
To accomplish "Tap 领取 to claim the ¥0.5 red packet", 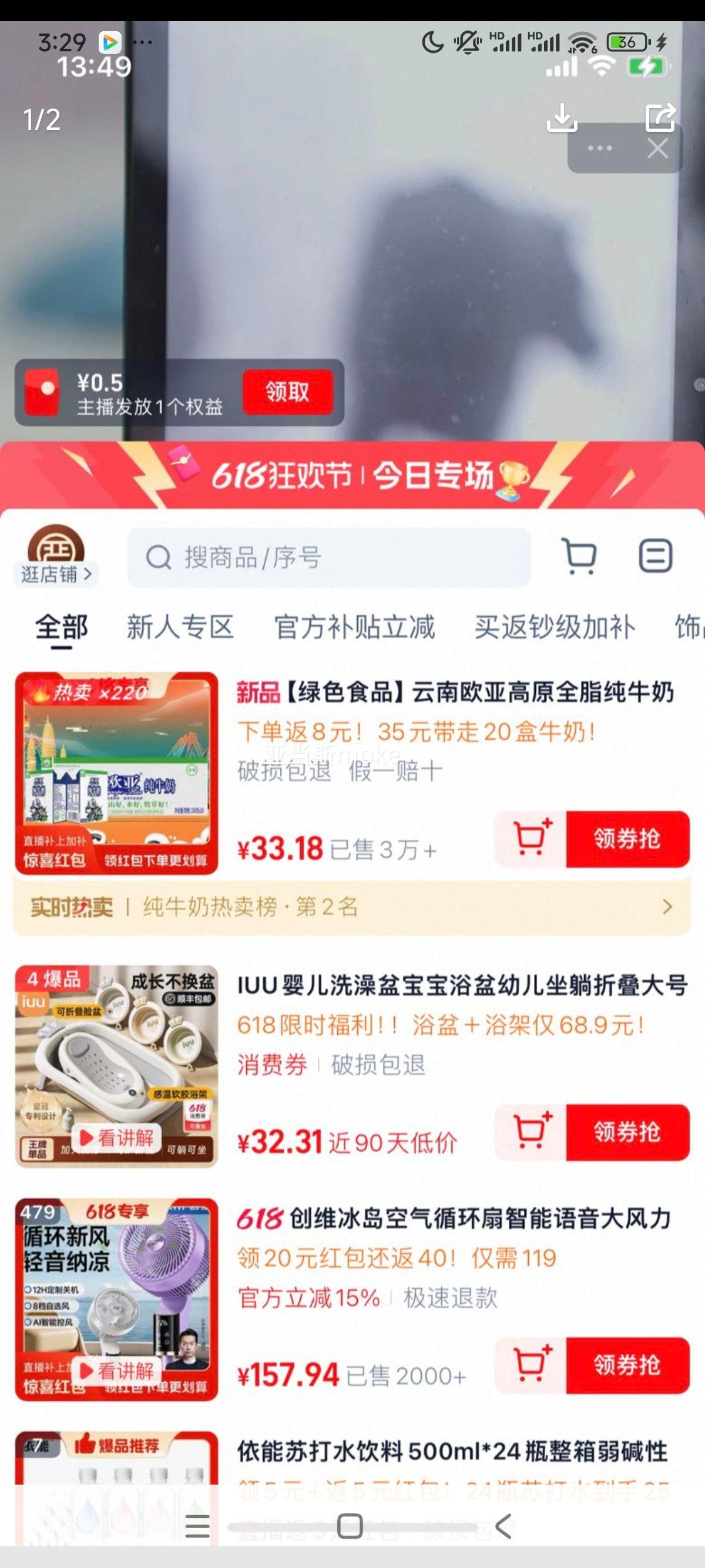I will 288,391.
